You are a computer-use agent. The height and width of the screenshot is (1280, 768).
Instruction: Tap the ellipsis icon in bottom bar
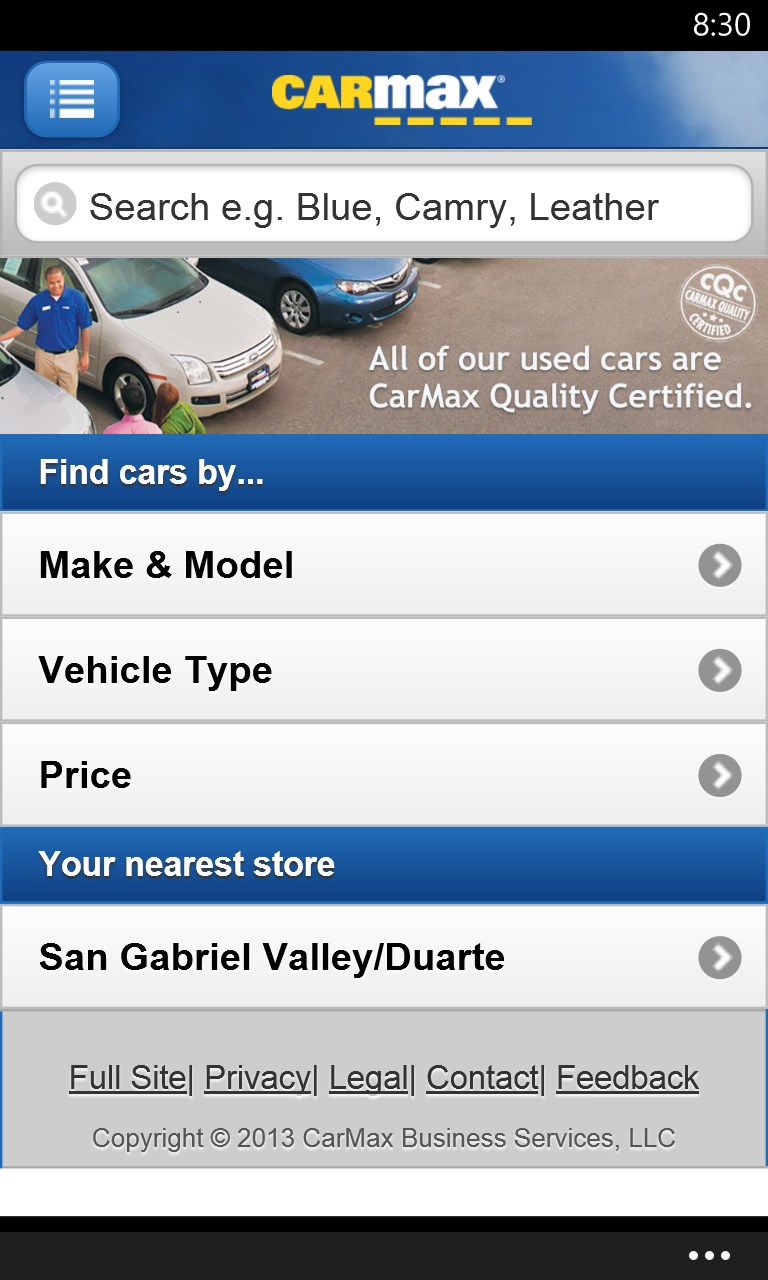click(x=708, y=1253)
